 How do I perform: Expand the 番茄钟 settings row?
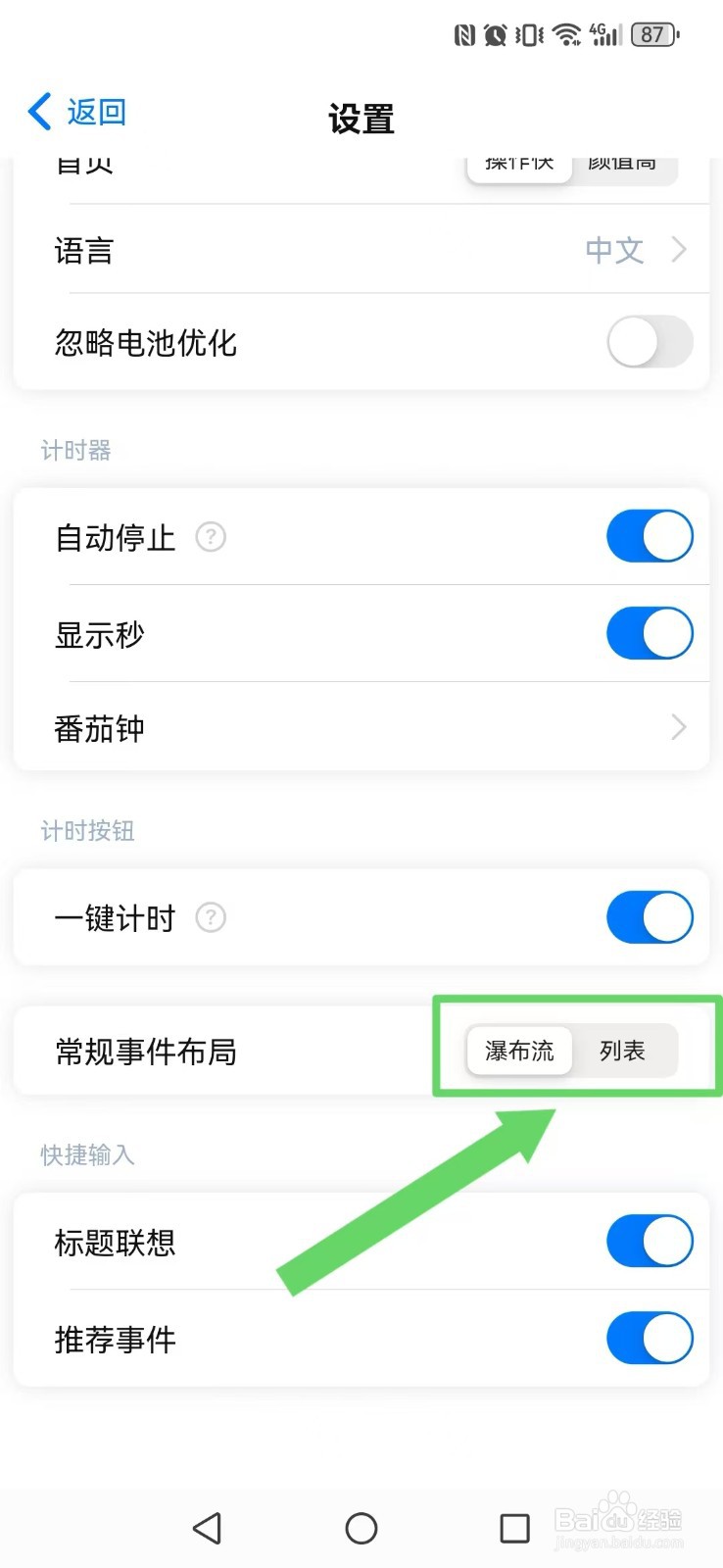click(x=677, y=727)
